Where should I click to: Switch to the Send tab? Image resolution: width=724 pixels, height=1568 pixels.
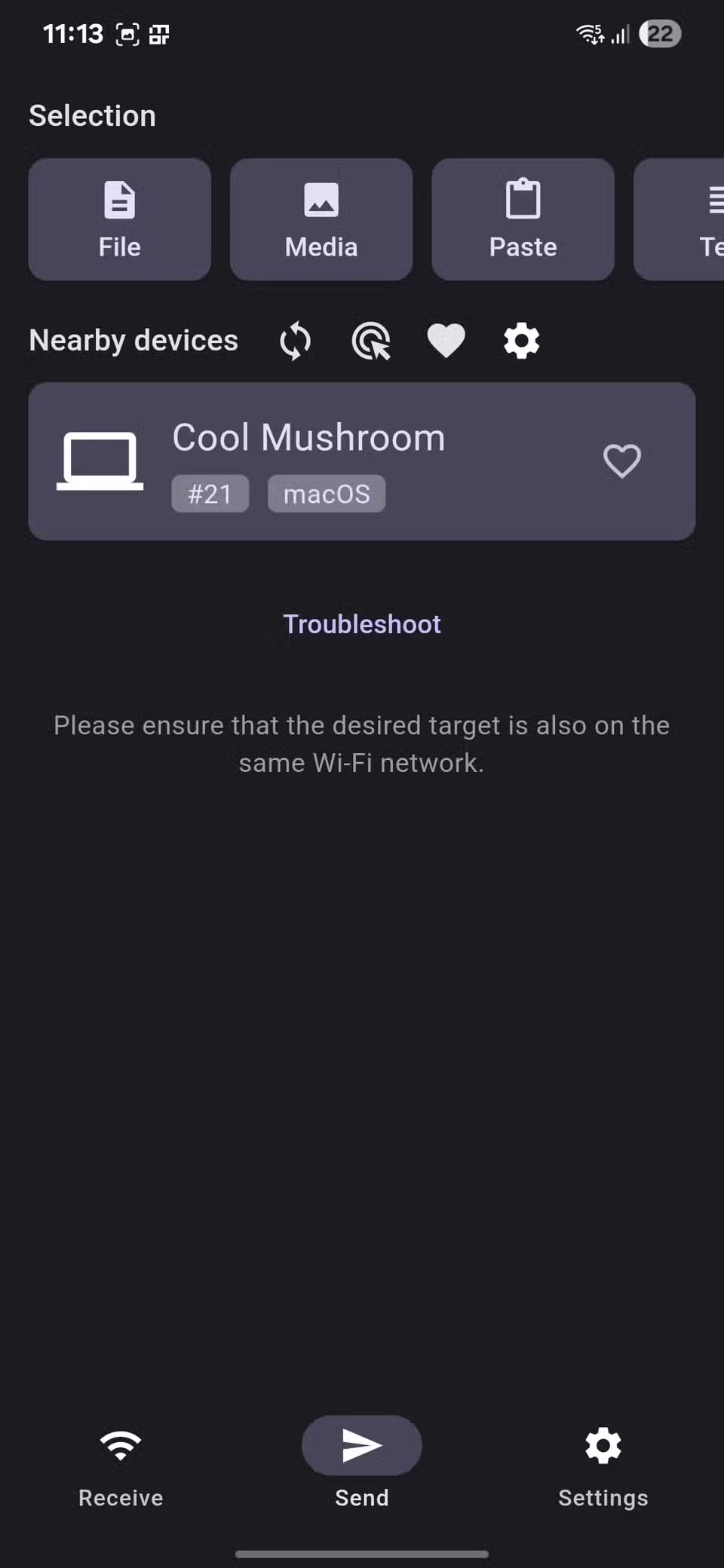(362, 1464)
